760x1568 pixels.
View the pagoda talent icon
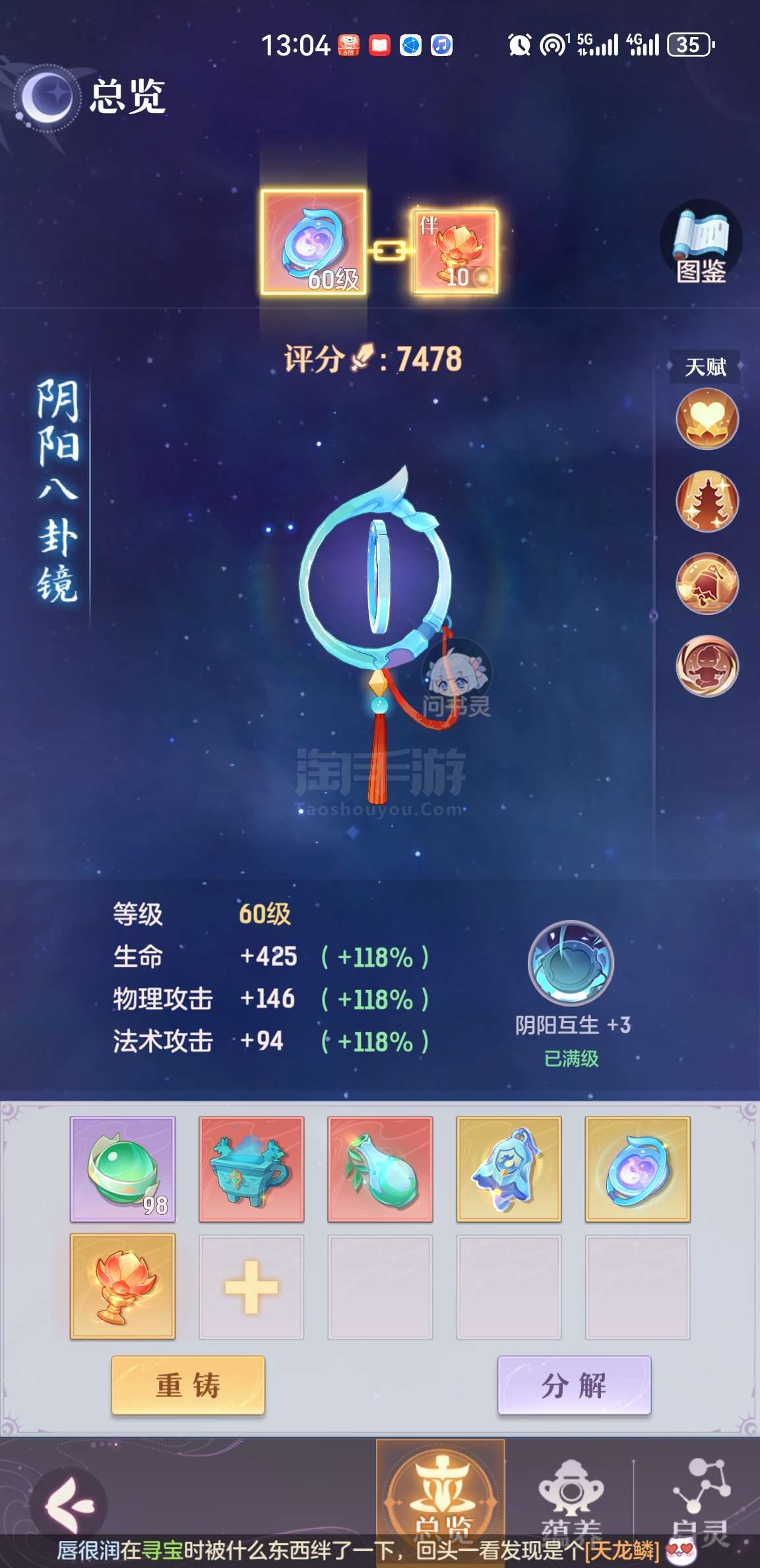pos(707,501)
